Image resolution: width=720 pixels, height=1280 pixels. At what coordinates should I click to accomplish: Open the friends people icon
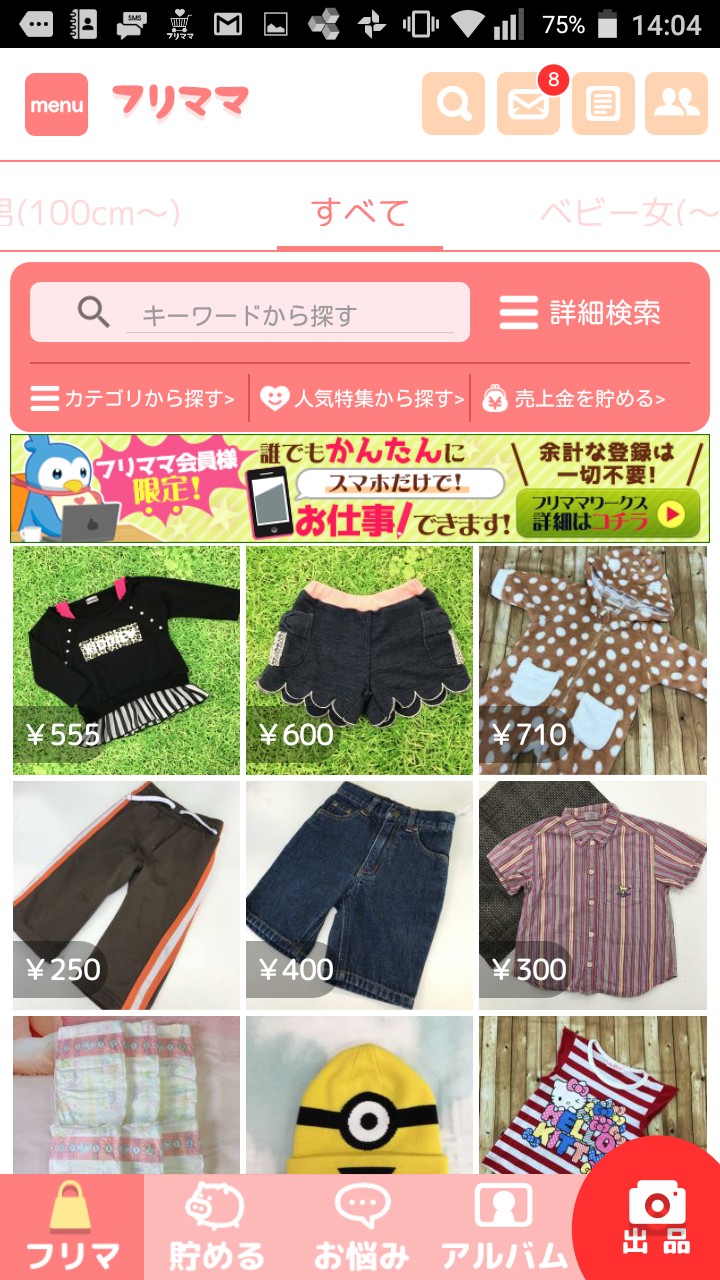coord(676,104)
